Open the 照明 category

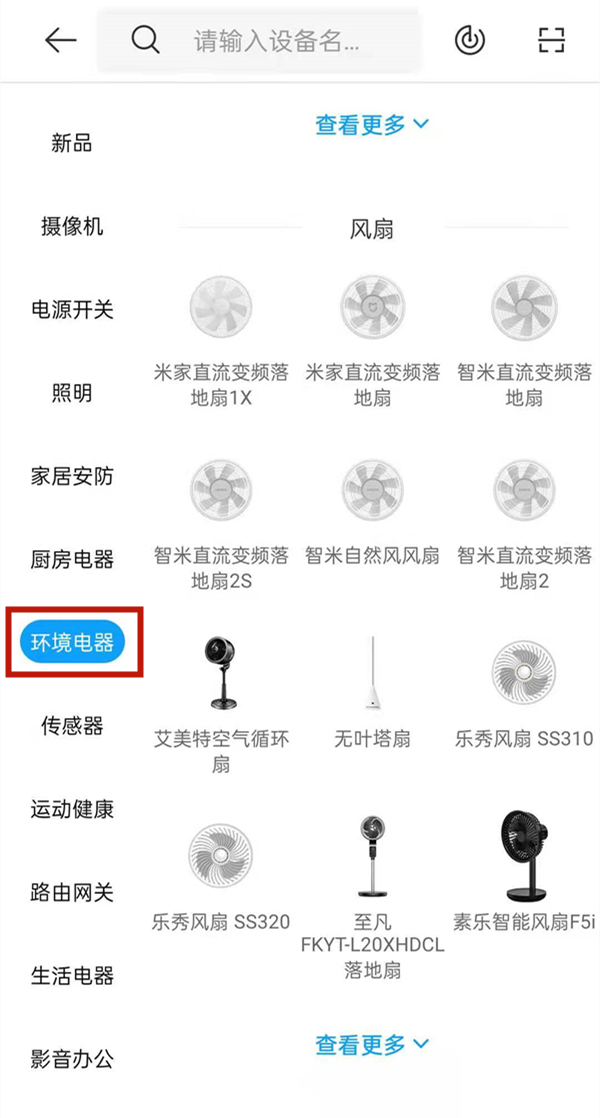pos(72,393)
